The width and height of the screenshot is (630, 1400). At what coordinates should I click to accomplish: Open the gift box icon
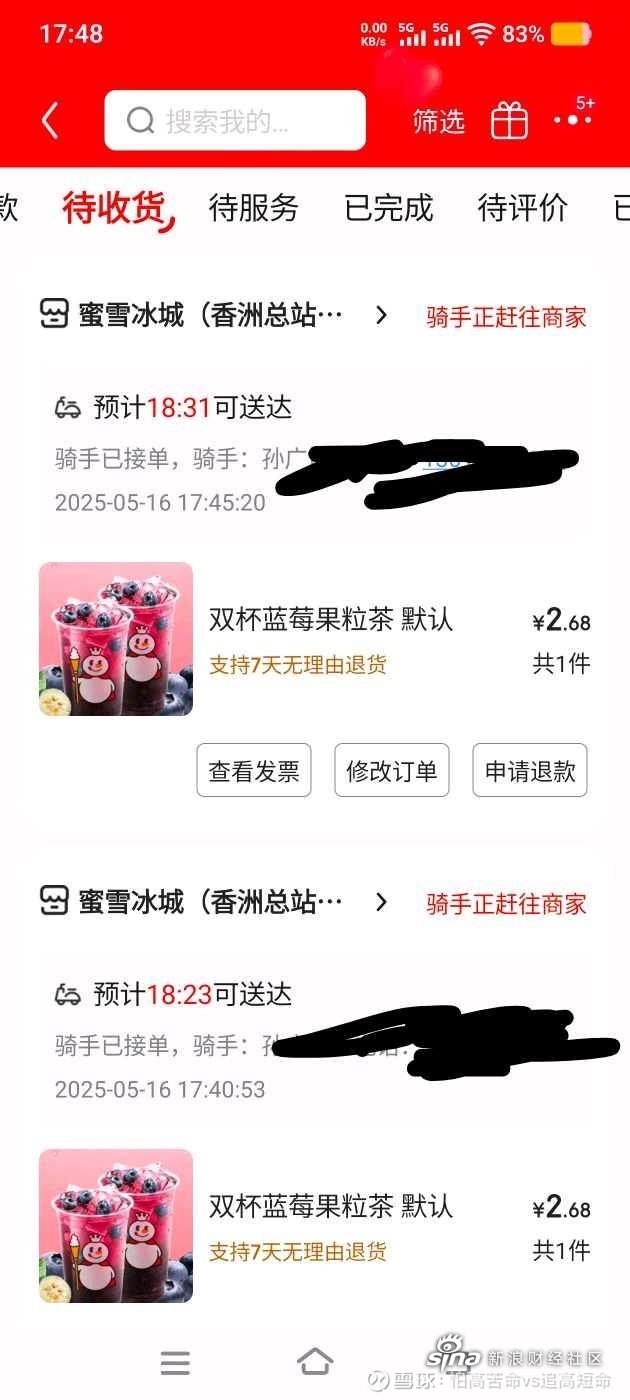pos(509,121)
